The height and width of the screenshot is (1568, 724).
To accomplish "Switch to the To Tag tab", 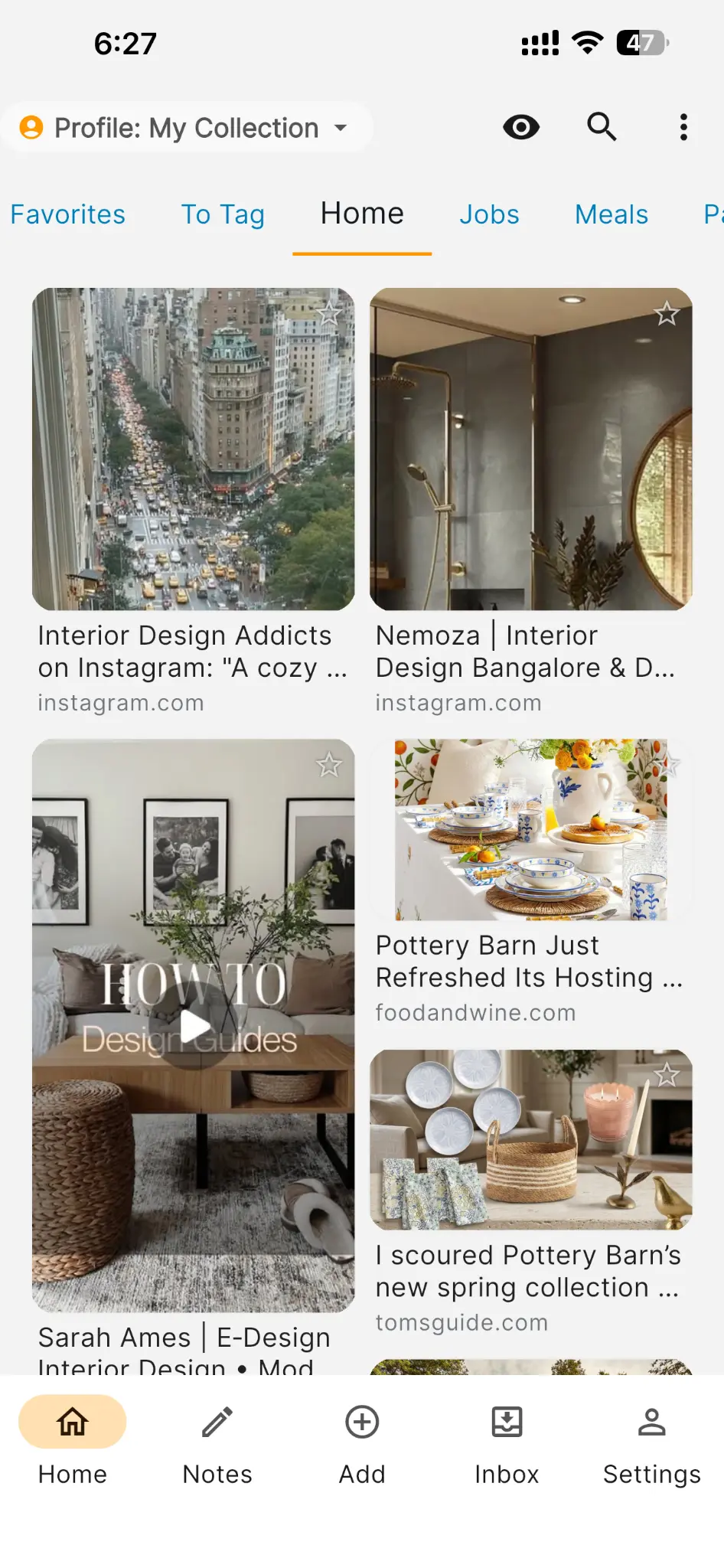I will tap(223, 214).
